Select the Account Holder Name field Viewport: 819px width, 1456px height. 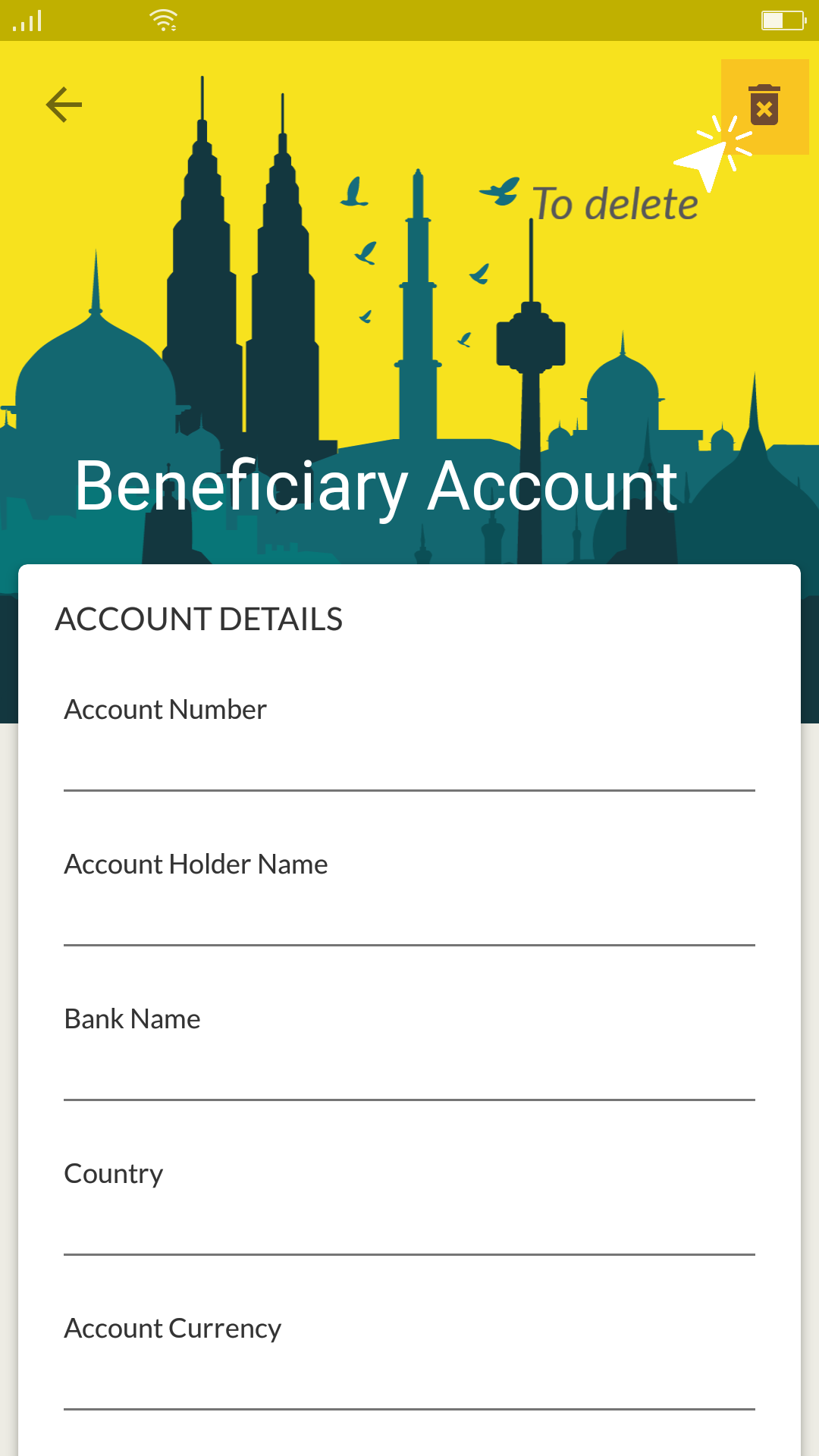[409, 913]
